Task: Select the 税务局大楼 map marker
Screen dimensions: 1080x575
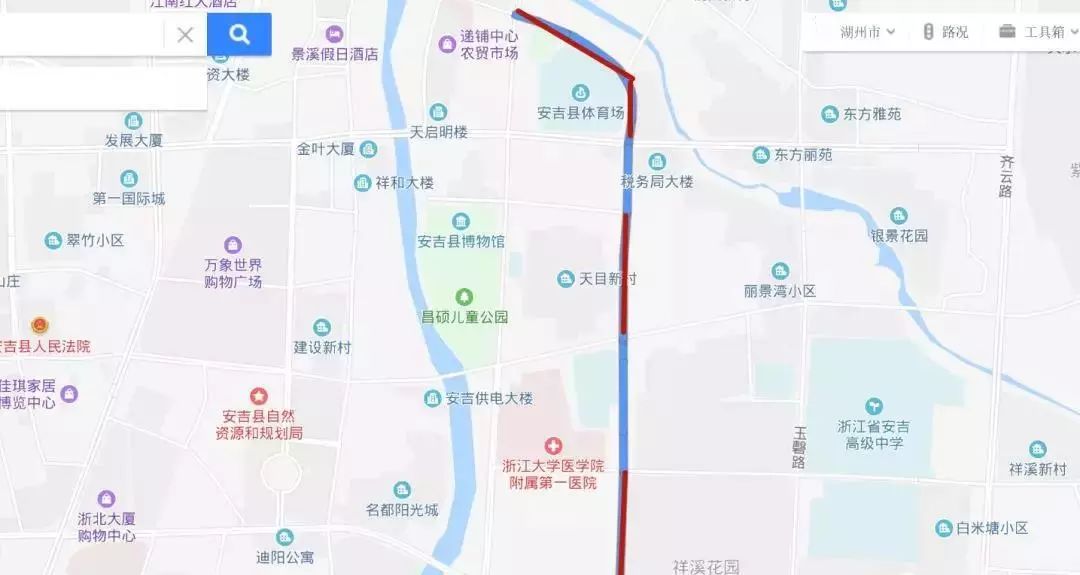Action: 657,162
